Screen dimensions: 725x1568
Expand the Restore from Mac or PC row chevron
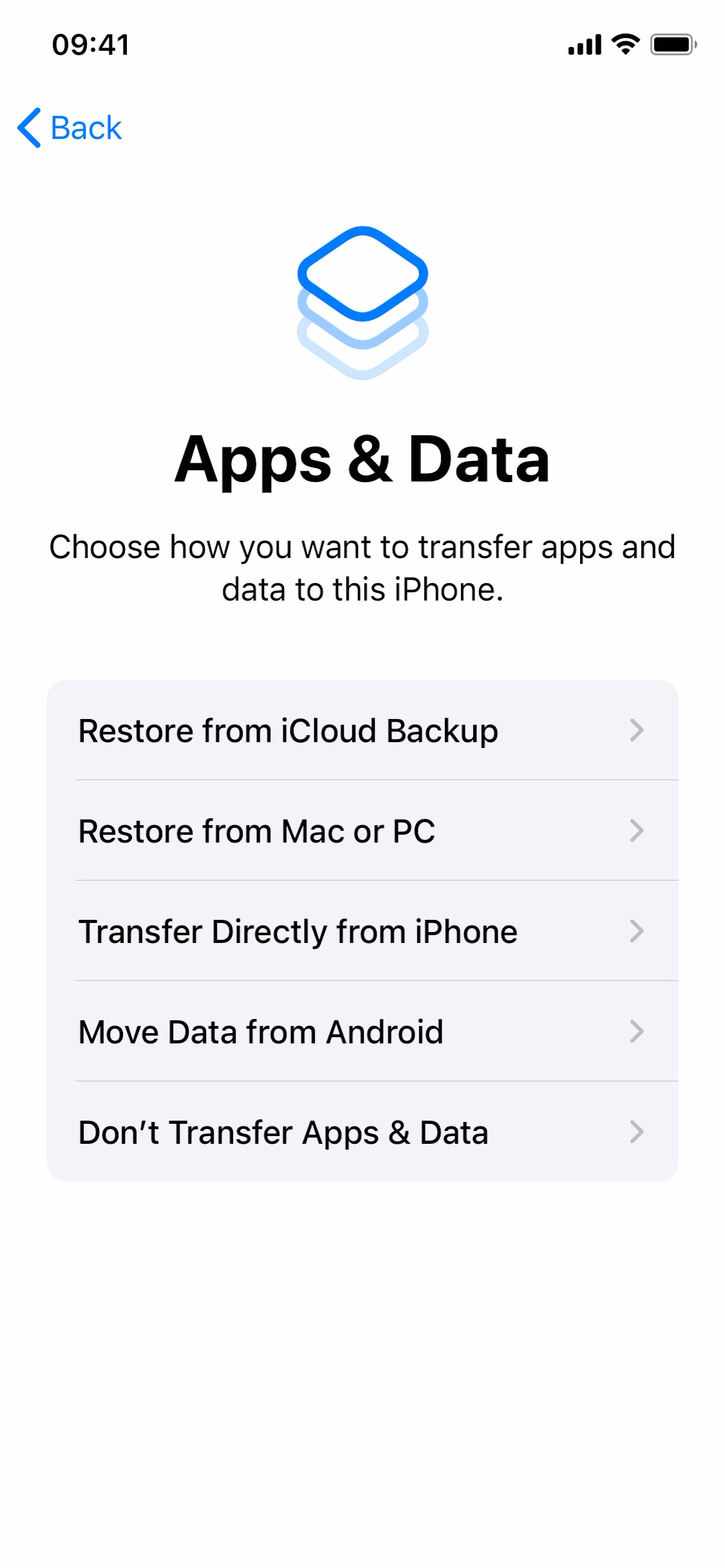636,831
